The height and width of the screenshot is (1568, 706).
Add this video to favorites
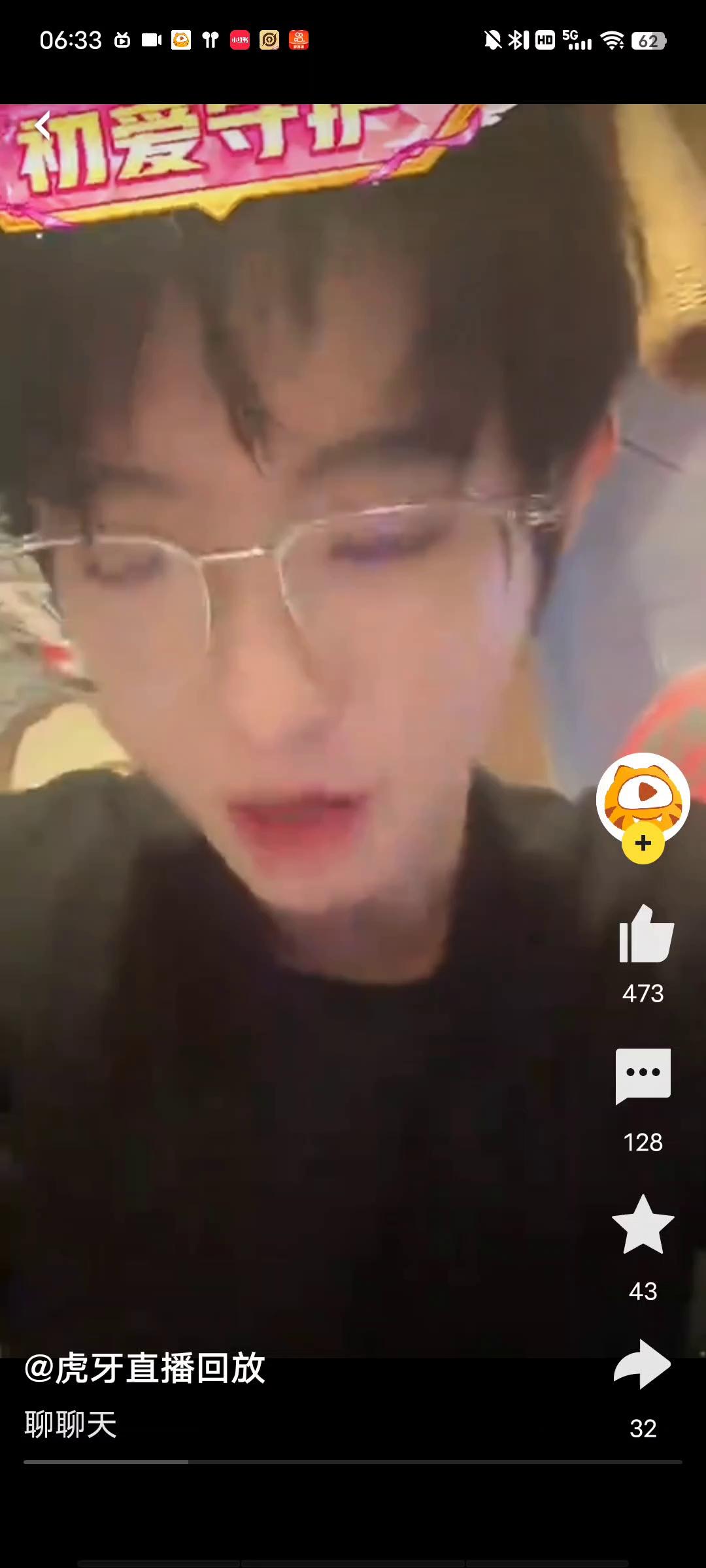click(643, 1225)
